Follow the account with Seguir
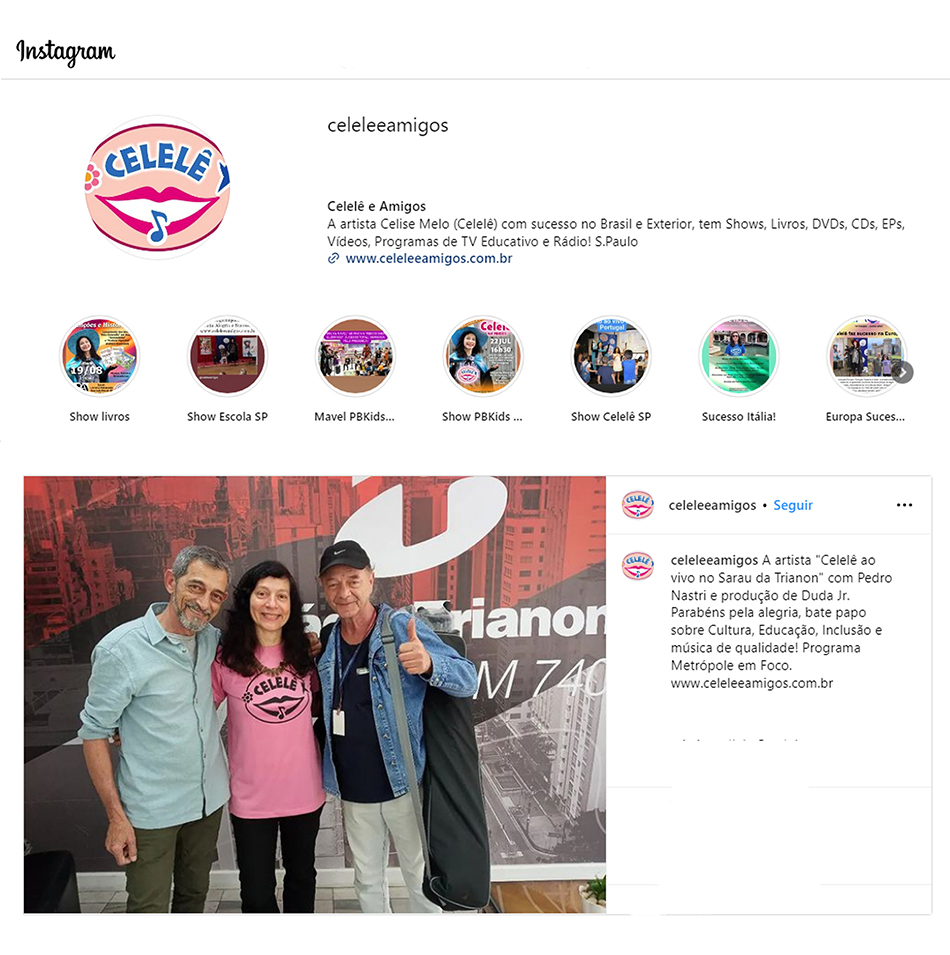 793,505
